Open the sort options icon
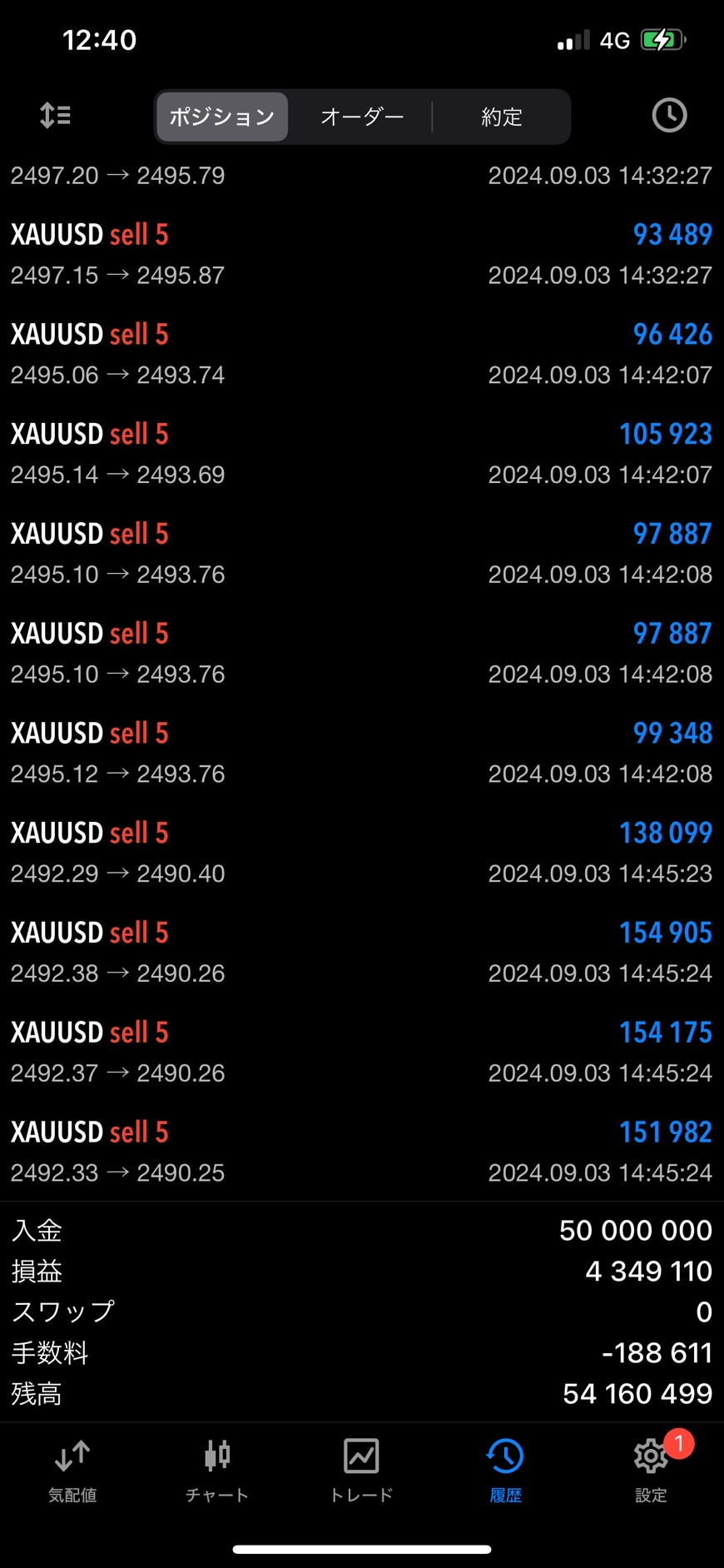Viewport: 724px width, 1568px height. pos(55,116)
